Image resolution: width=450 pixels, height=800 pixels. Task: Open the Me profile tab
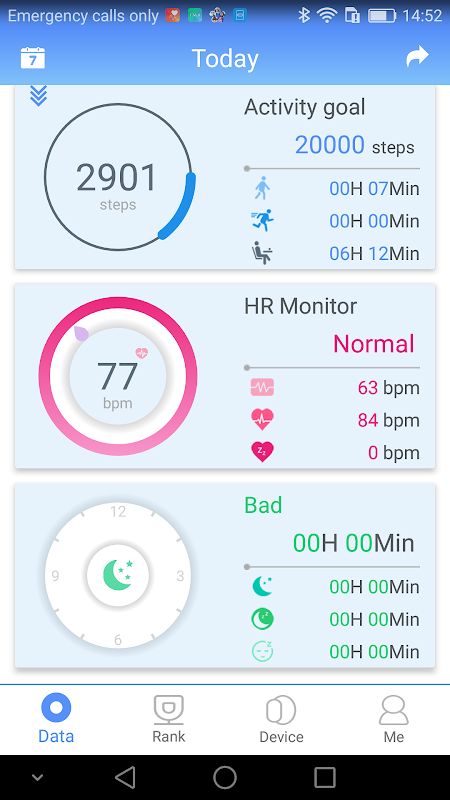click(x=394, y=719)
